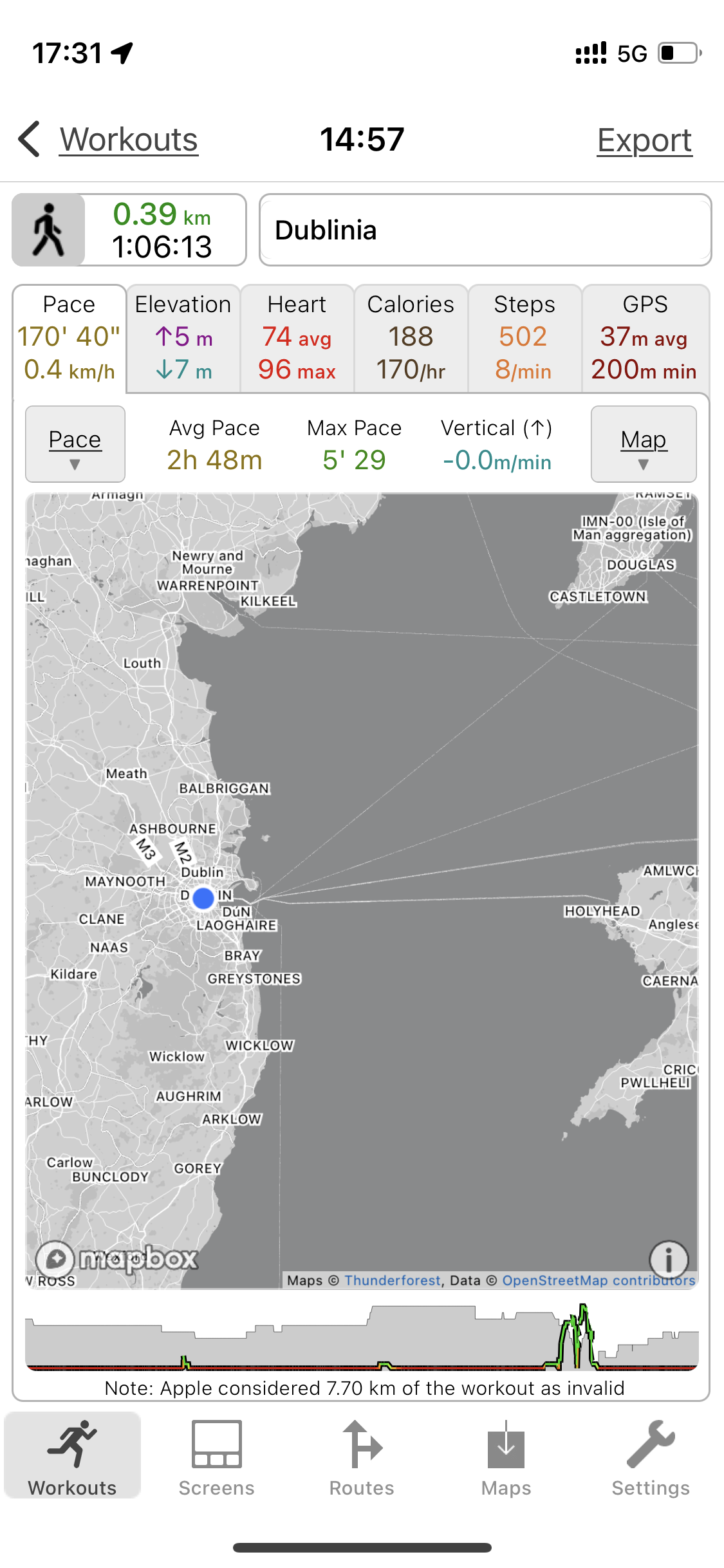Open the Routes tab

coord(362,1459)
